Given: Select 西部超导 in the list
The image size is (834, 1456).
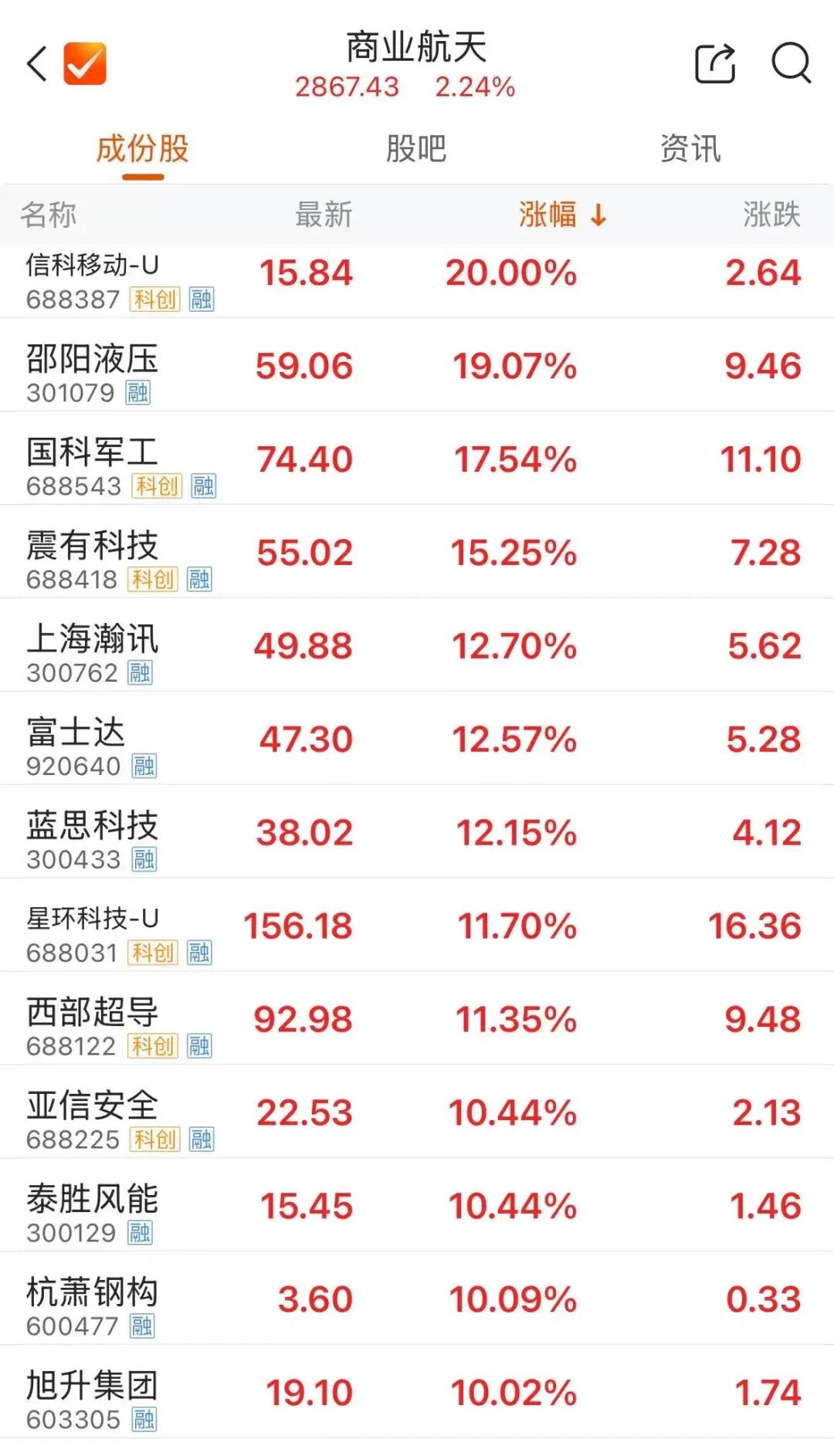Looking at the screenshot, I should click(x=93, y=1014).
